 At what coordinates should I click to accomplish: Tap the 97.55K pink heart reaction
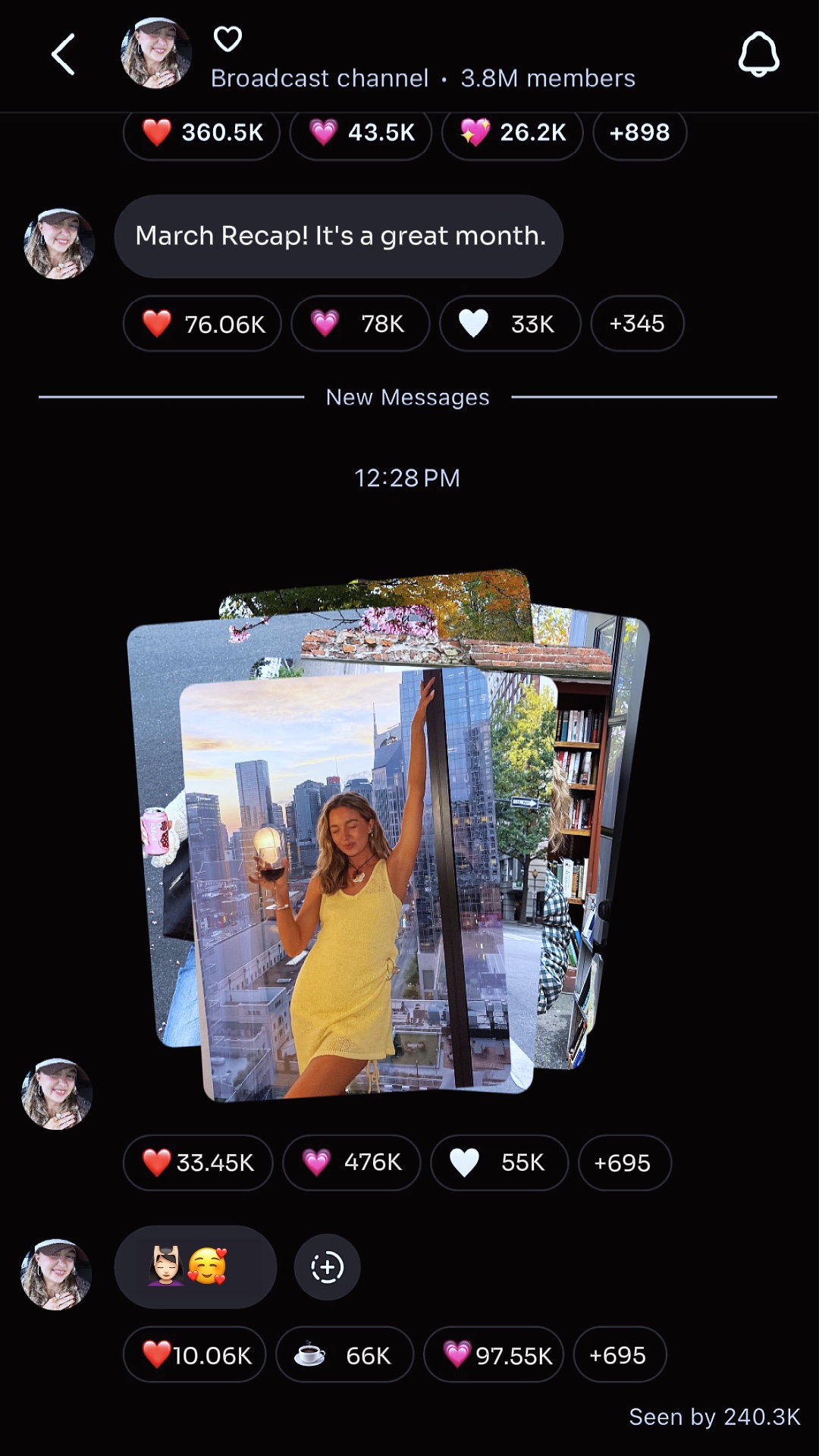coord(494,1355)
